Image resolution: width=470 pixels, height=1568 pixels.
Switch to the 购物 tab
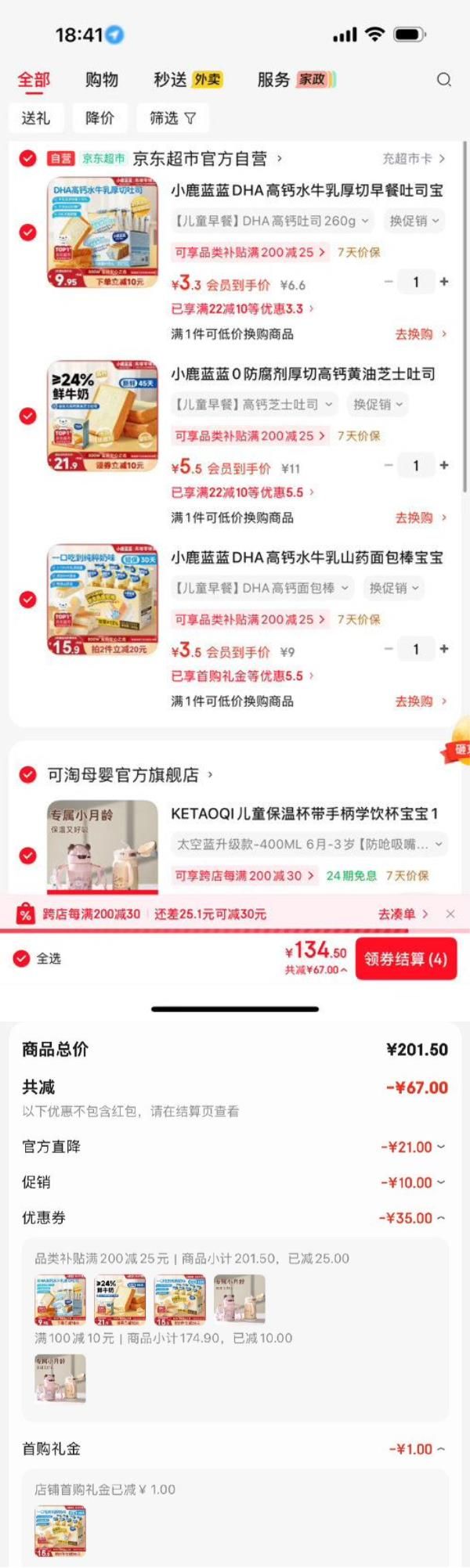pyautogui.click(x=101, y=80)
